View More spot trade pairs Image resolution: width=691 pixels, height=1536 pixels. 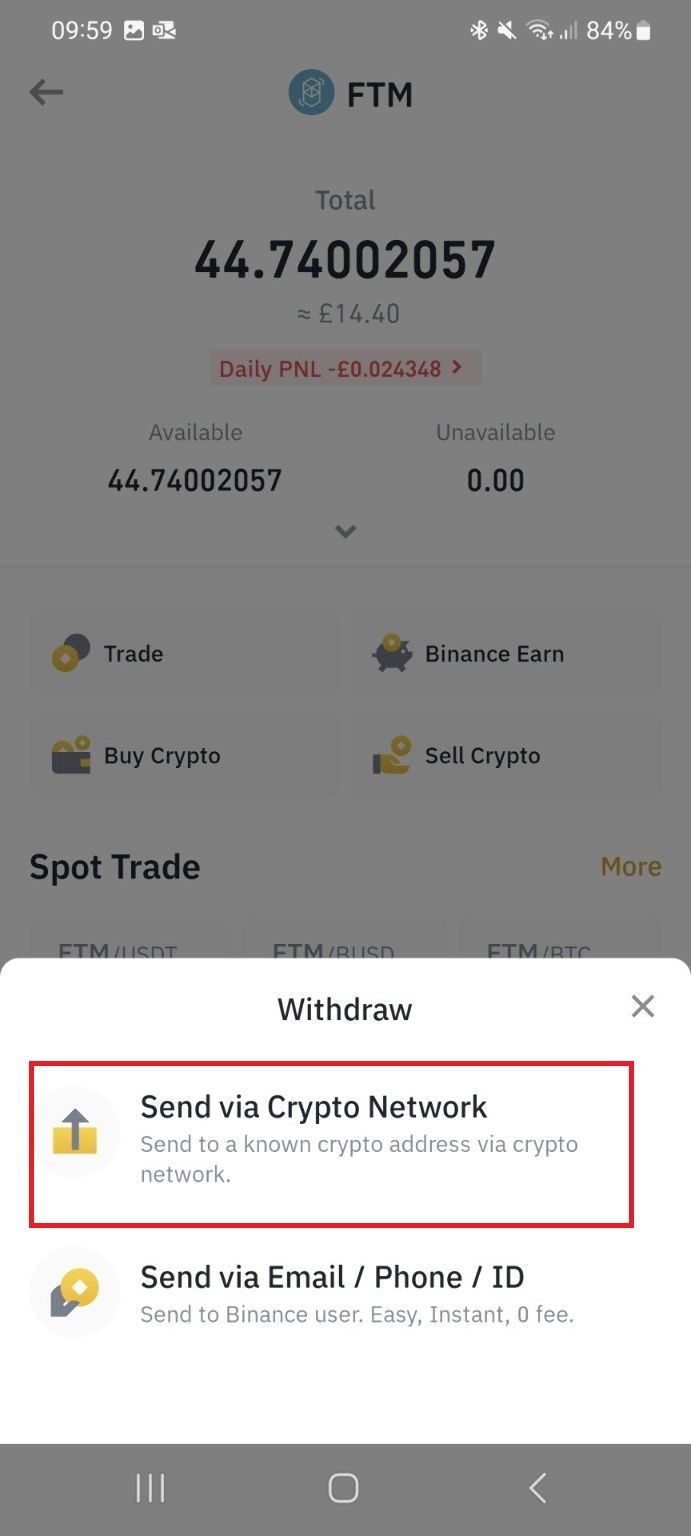(x=630, y=866)
